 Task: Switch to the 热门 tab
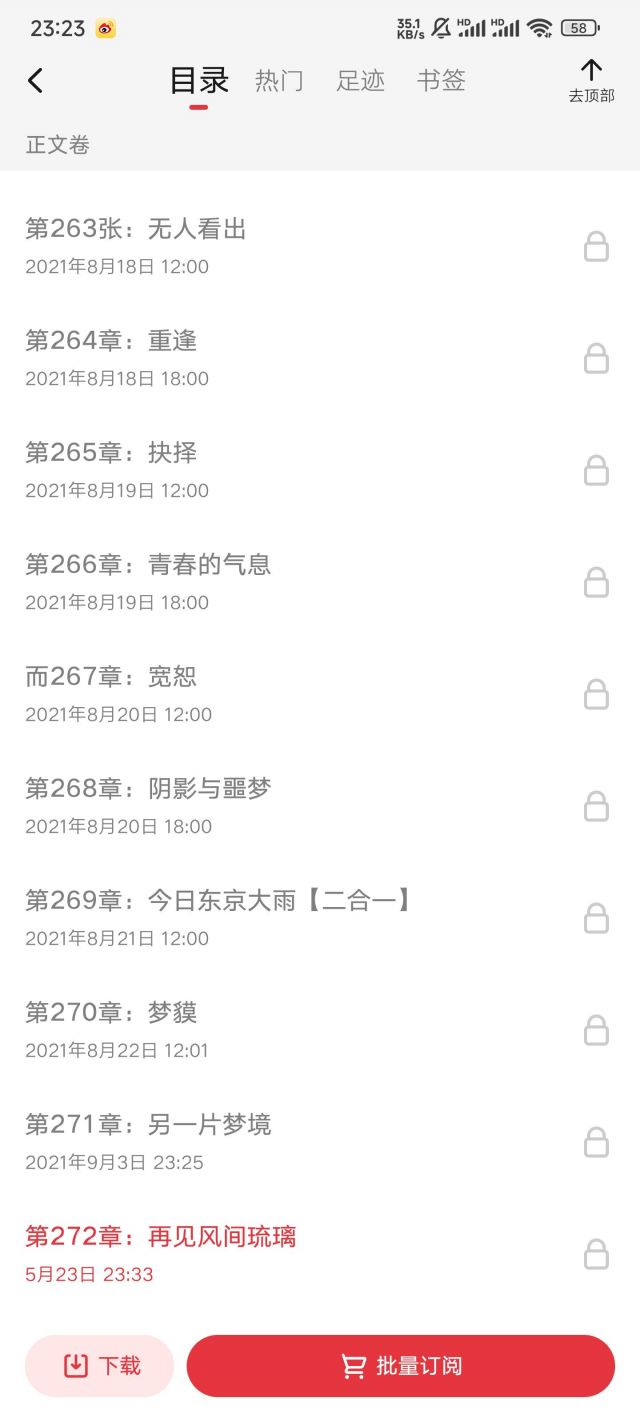(279, 81)
